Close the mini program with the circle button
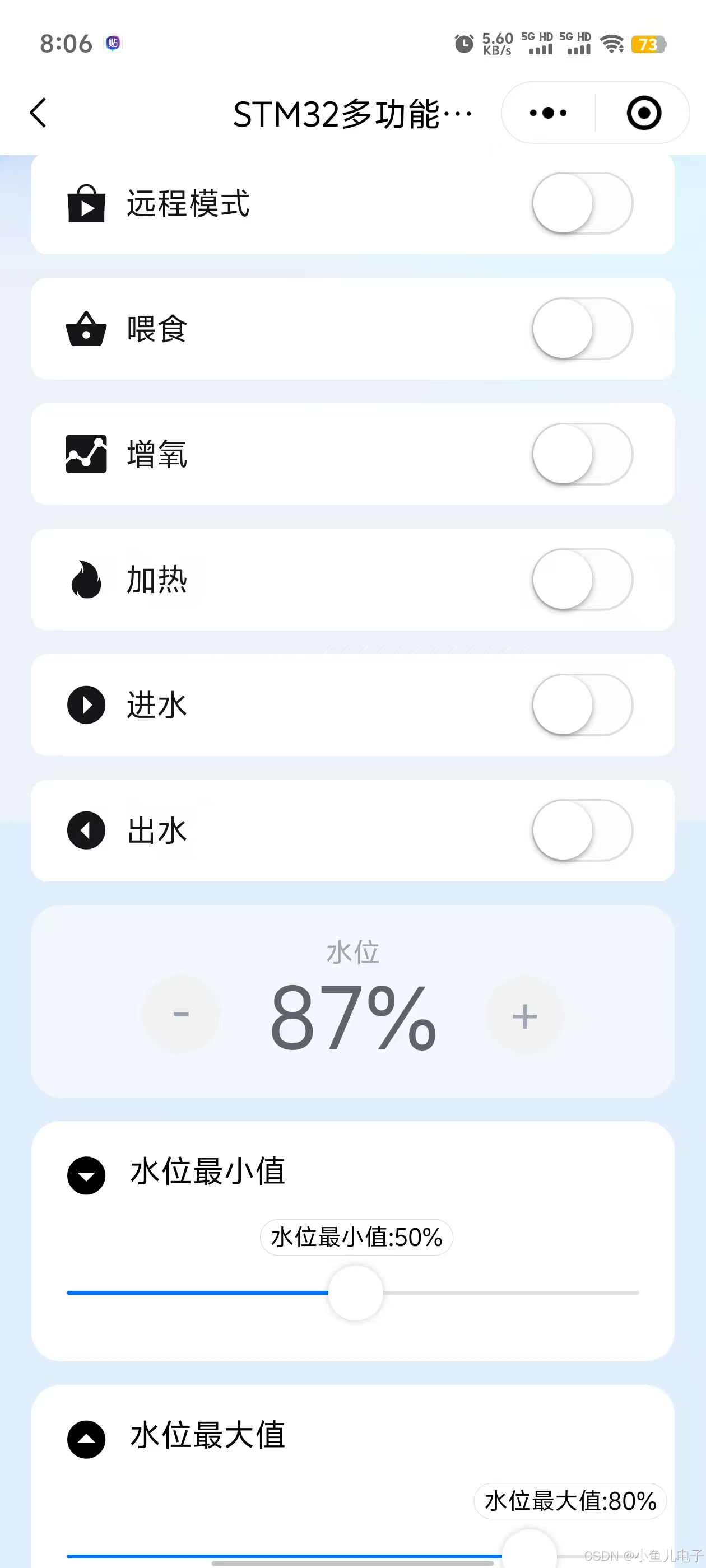Screen dimensions: 706x1568 [x=643, y=113]
